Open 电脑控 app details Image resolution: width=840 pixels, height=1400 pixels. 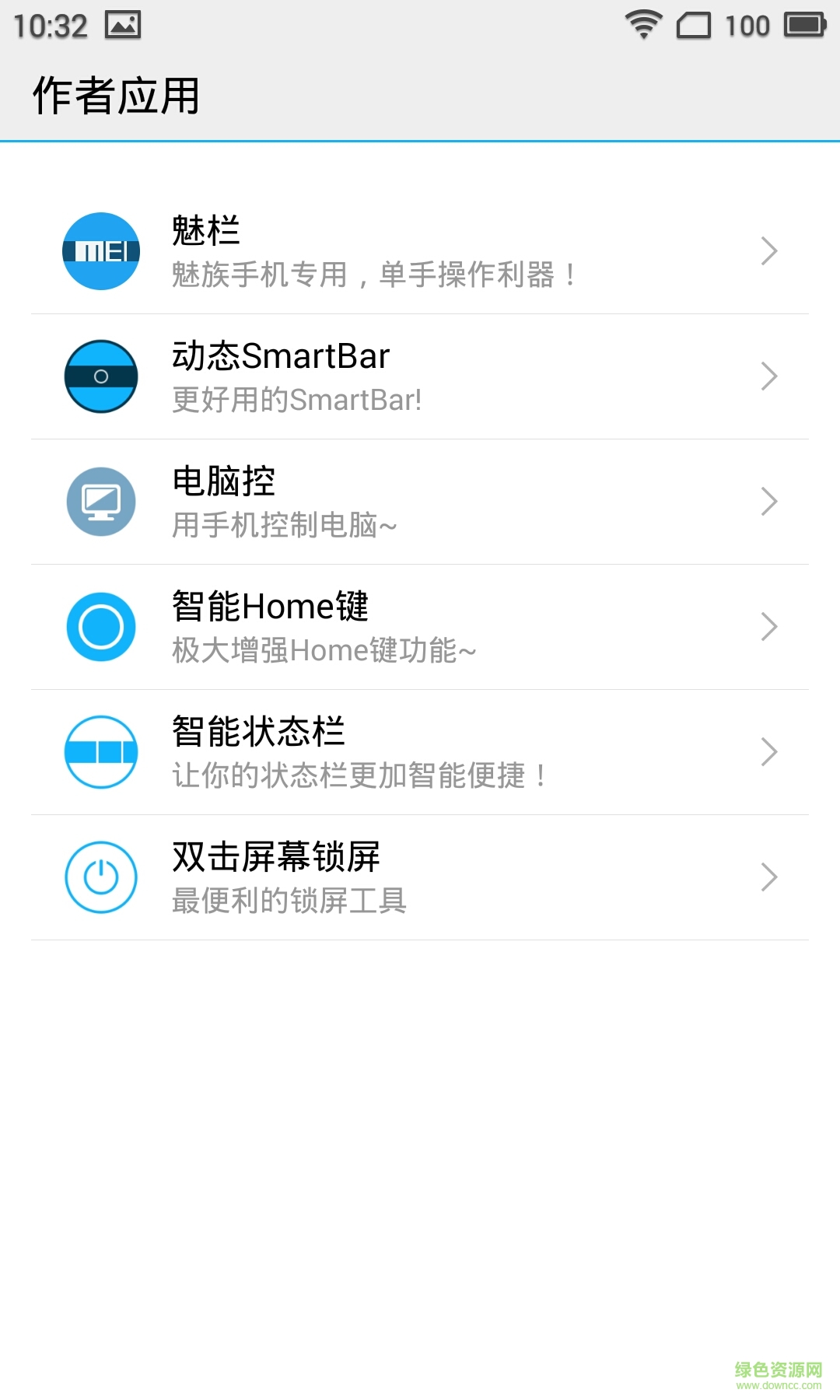click(x=420, y=502)
